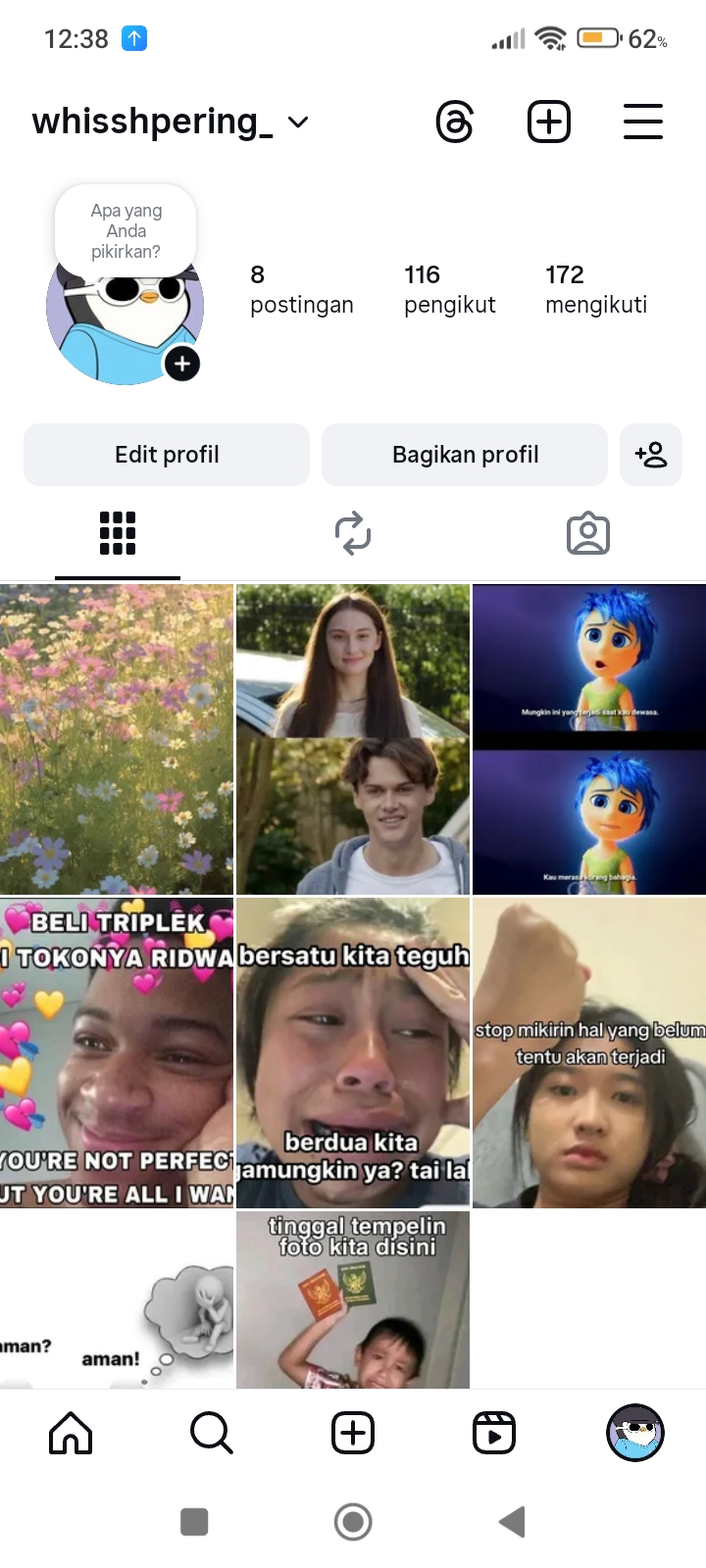Image resolution: width=706 pixels, height=1568 pixels.
Task: Open the 'bersatu kita teguh' meme post
Action: point(353,1053)
